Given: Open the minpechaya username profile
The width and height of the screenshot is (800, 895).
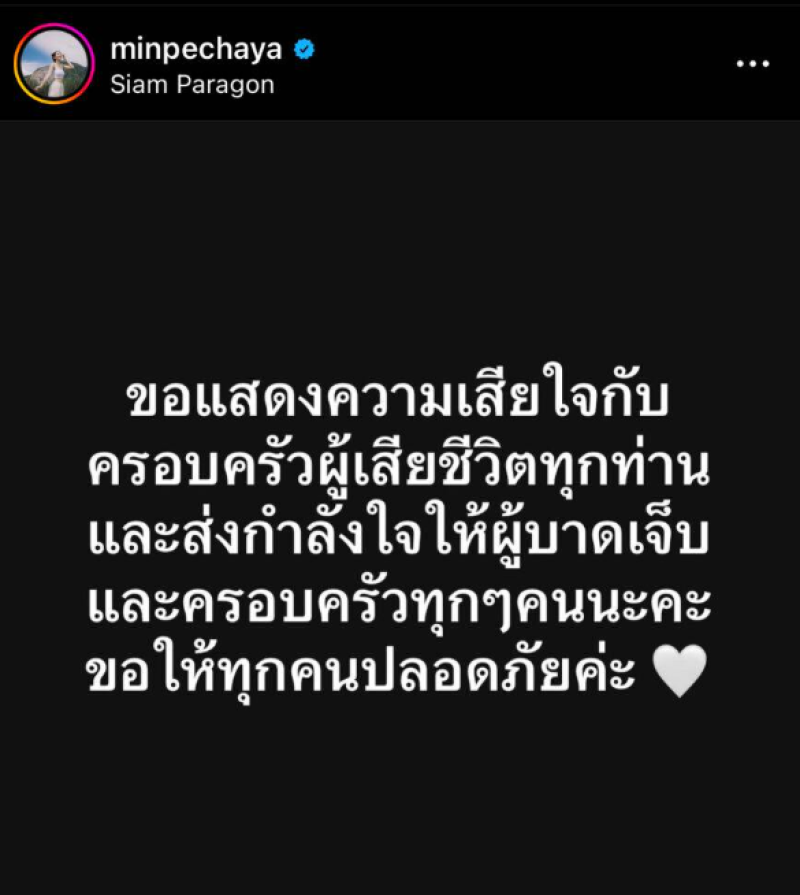Looking at the screenshot, I should 196,49.
